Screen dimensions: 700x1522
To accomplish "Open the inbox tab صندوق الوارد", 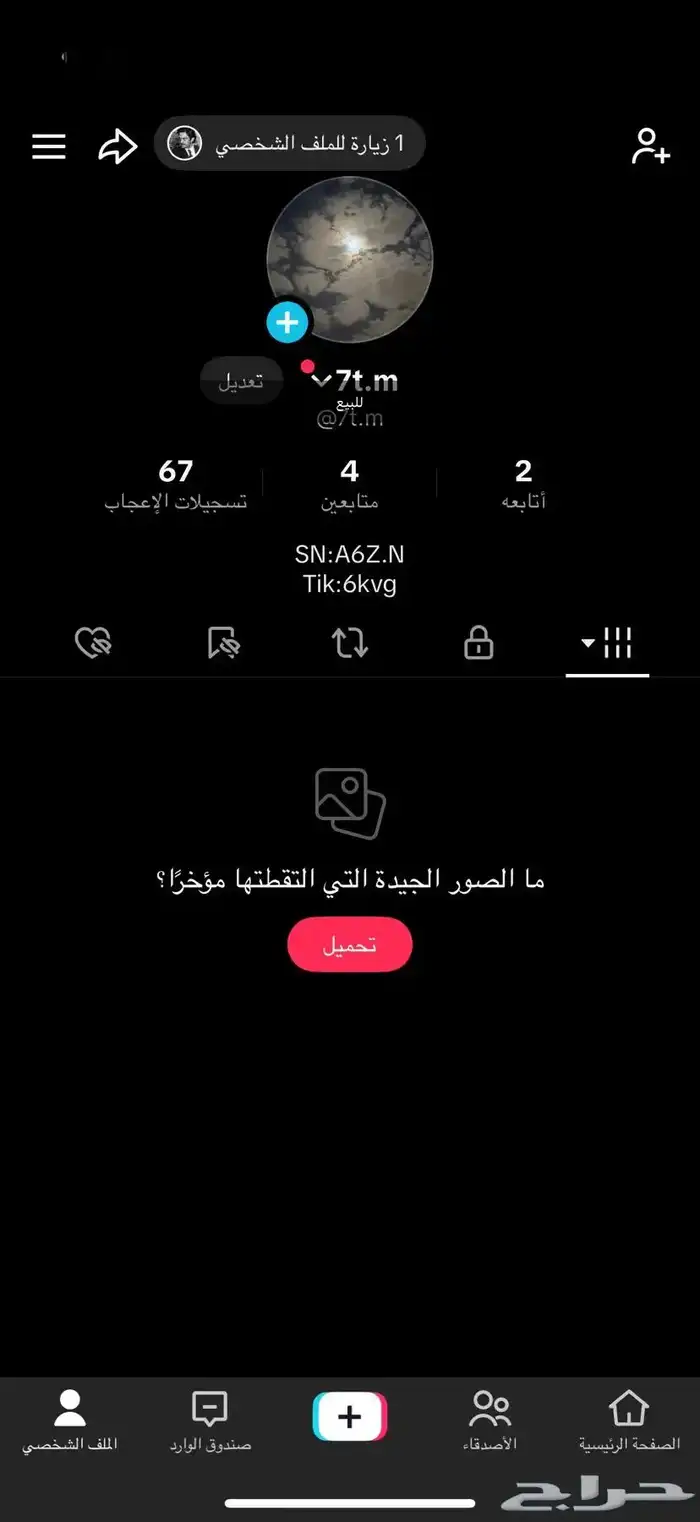I will [210, 1421].
